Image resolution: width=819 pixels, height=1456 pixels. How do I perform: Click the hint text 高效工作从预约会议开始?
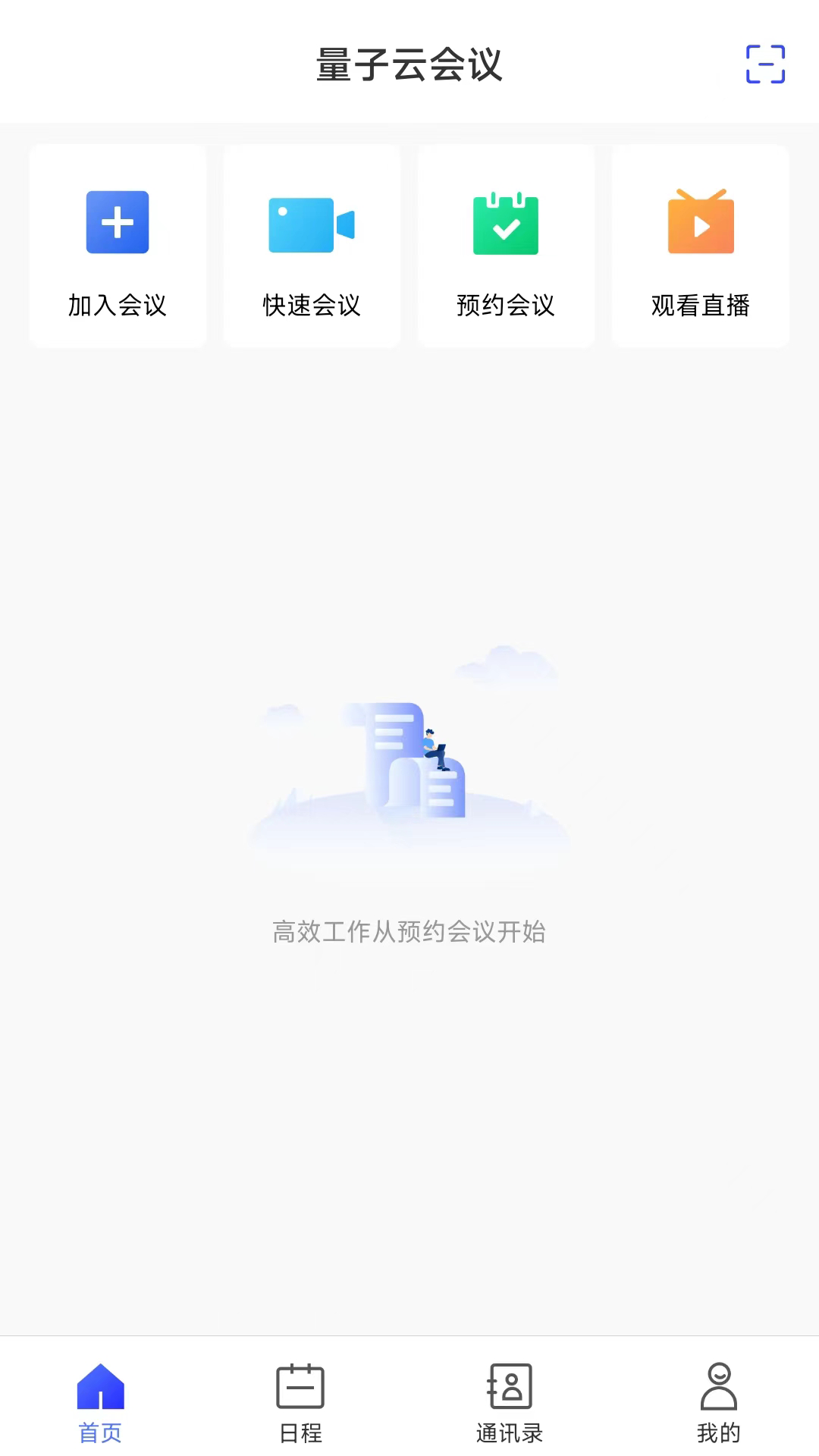coord(409,931)
